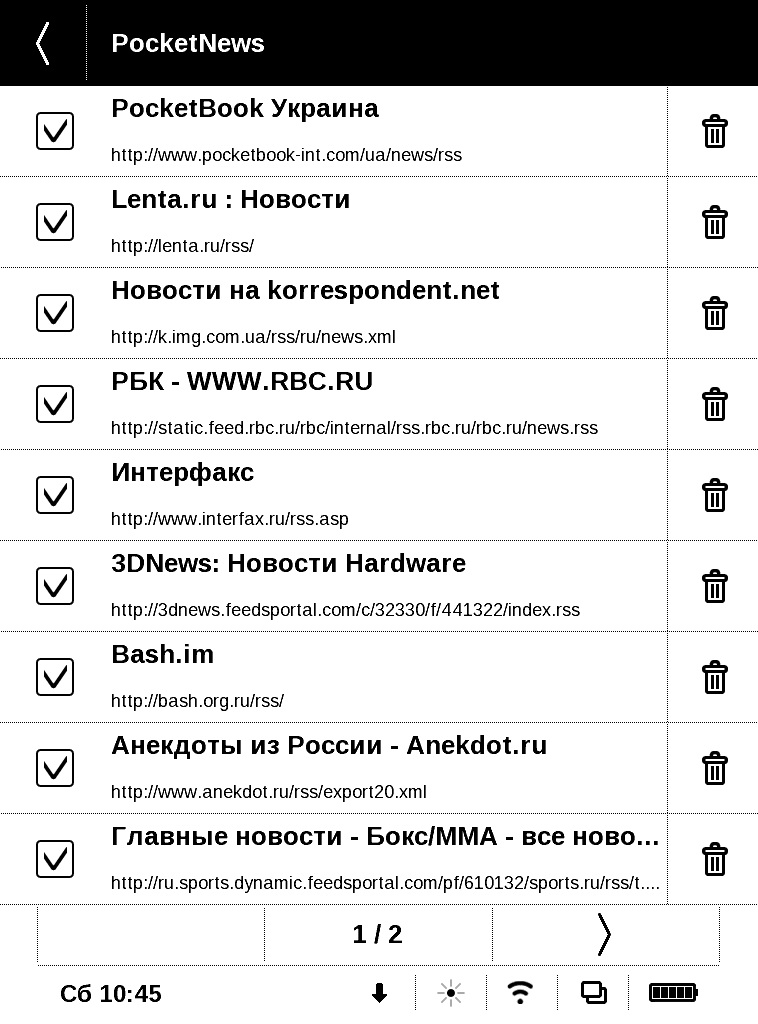
Task: Delete the Lenta.ru feed
Action: click(x=714, y=223)
